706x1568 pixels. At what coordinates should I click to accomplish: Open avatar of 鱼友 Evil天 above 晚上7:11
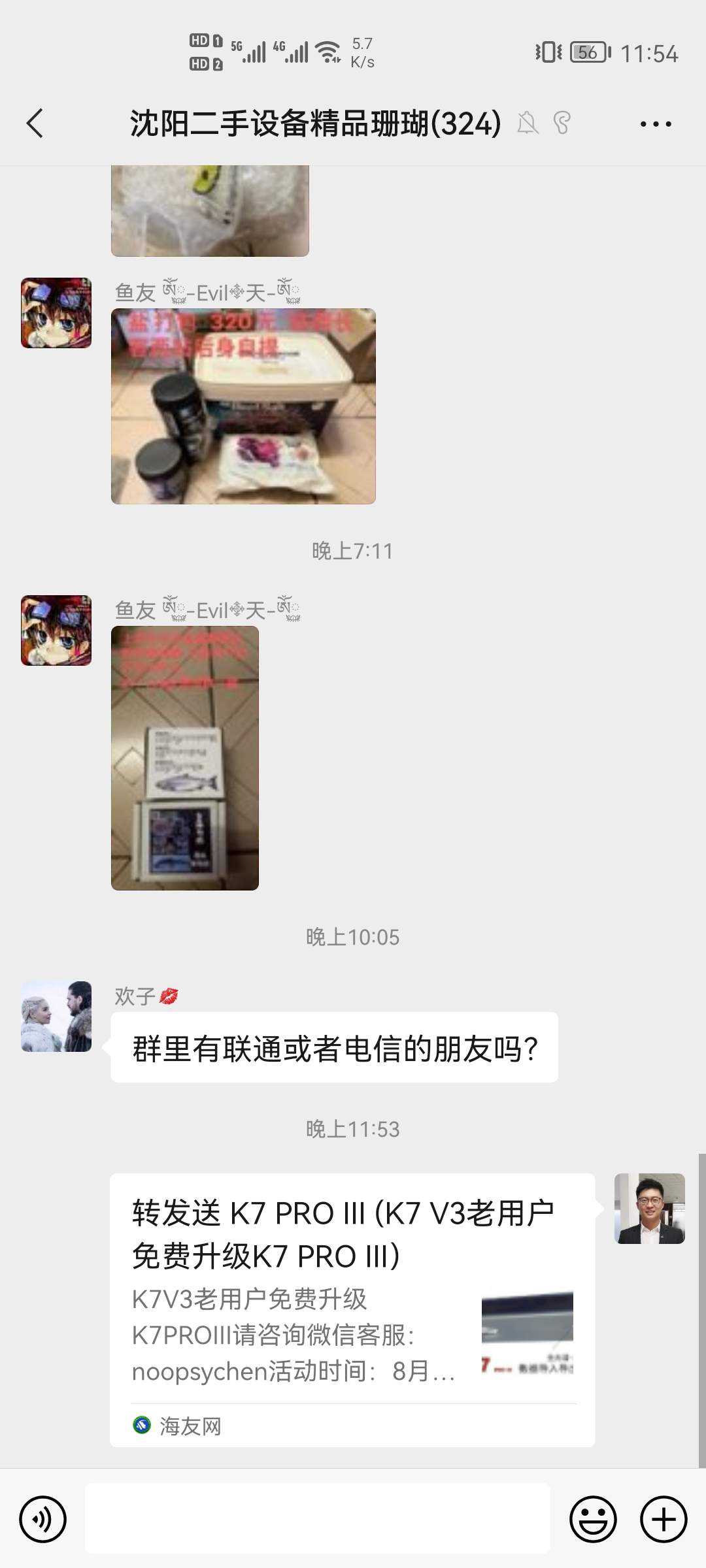tap(56, 313)
